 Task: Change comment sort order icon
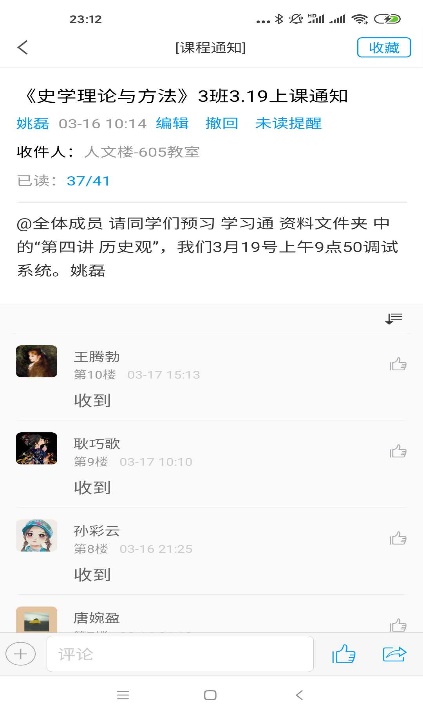click(x=393, y=318)
